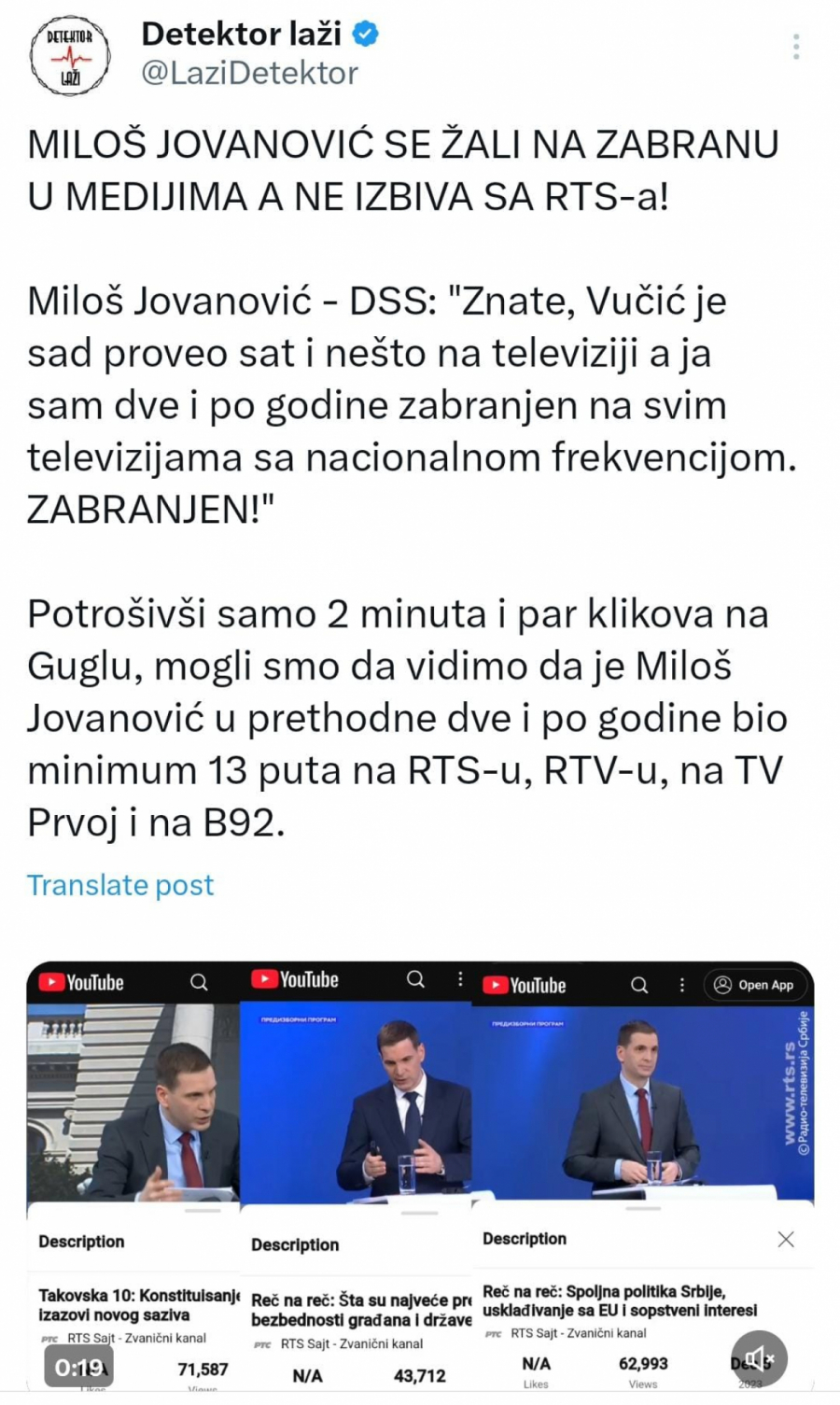The height and width of the screenshot is (1405, 840).
Task: Open the attached video in the post
Action: (x=419, y=1120)
